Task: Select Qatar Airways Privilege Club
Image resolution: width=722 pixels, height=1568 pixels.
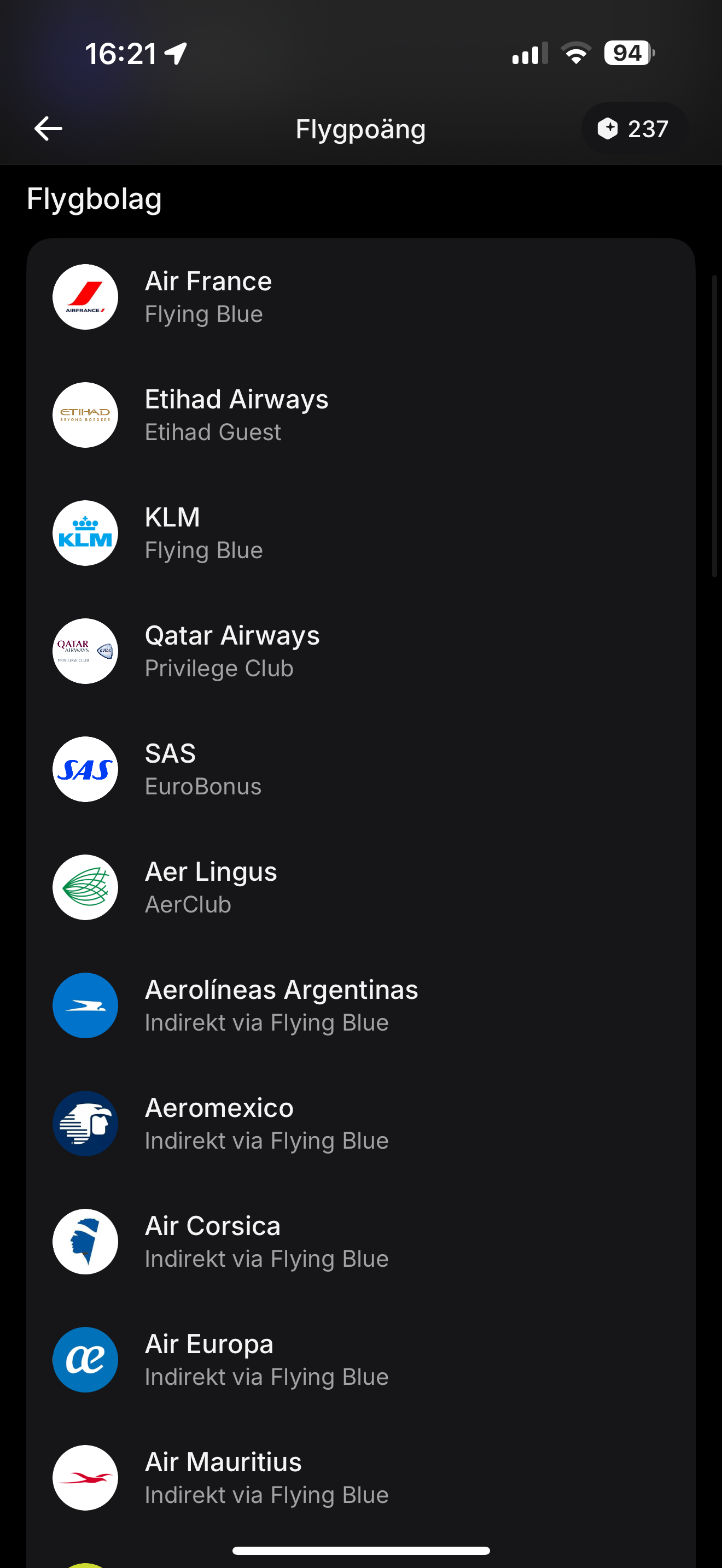Action: click(360, 651)
